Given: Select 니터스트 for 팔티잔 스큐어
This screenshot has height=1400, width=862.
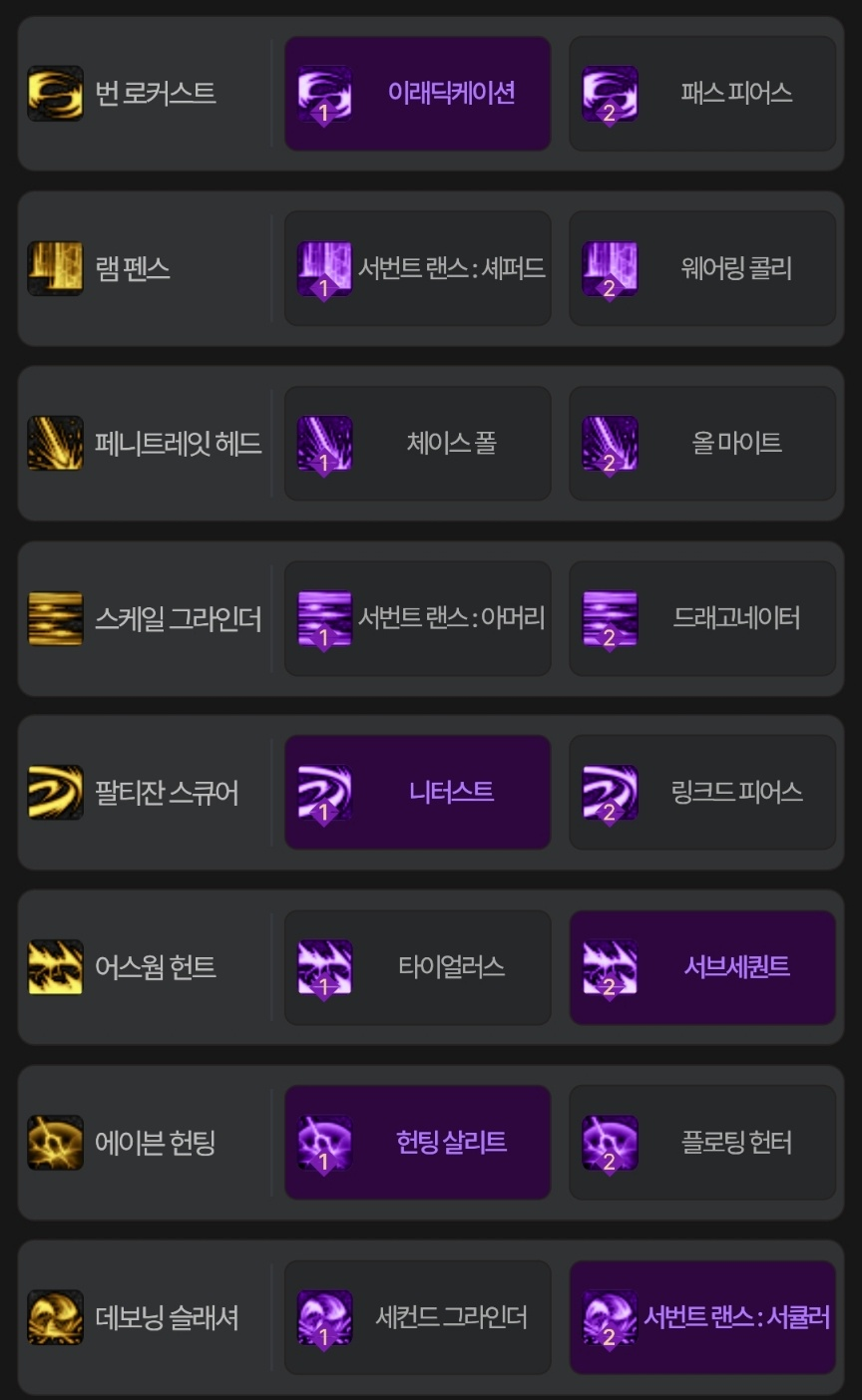Looking at the screenshot, I should coord(418,793).
